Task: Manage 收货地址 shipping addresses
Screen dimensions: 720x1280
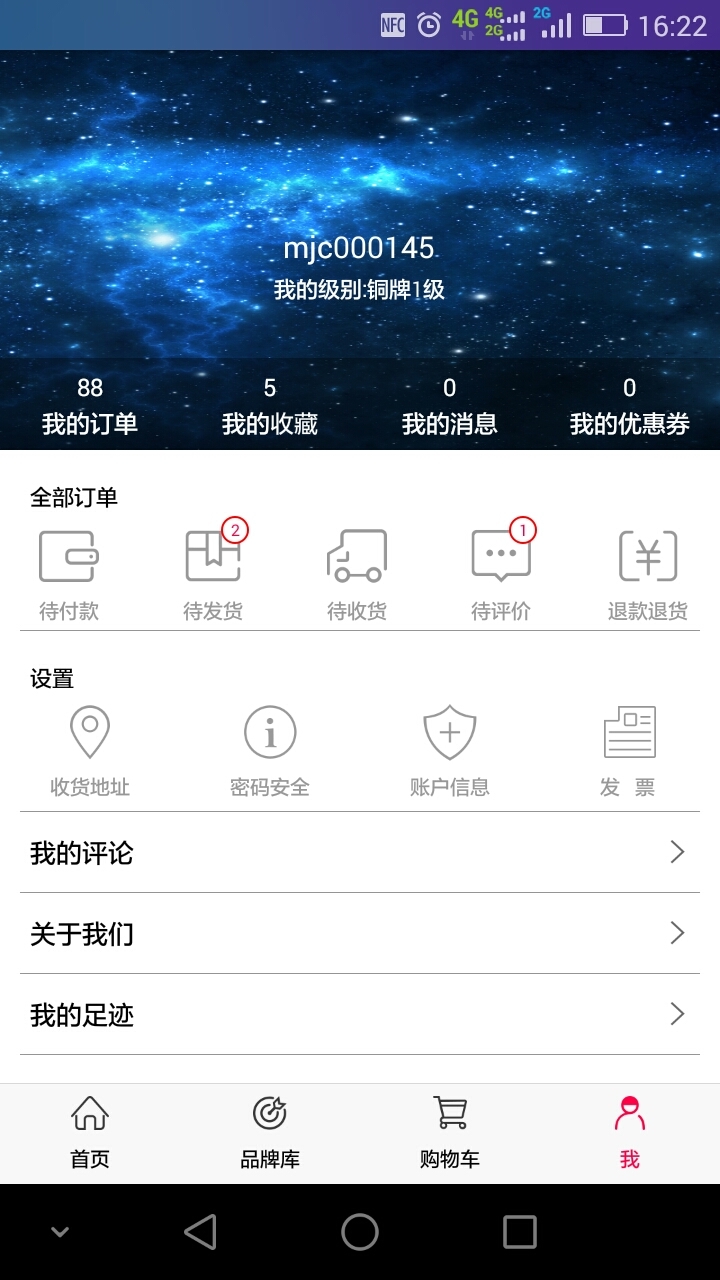Action: pyautogui.click(x=90, y=750)
